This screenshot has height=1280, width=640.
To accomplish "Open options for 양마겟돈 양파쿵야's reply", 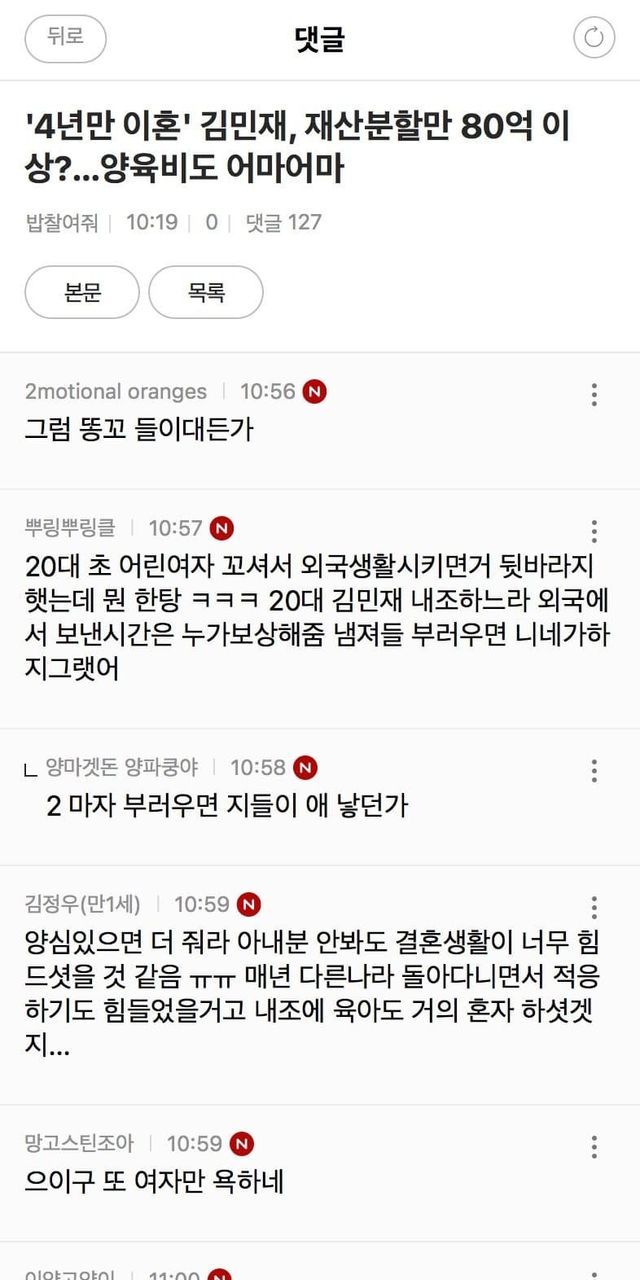I will (594, 770).
